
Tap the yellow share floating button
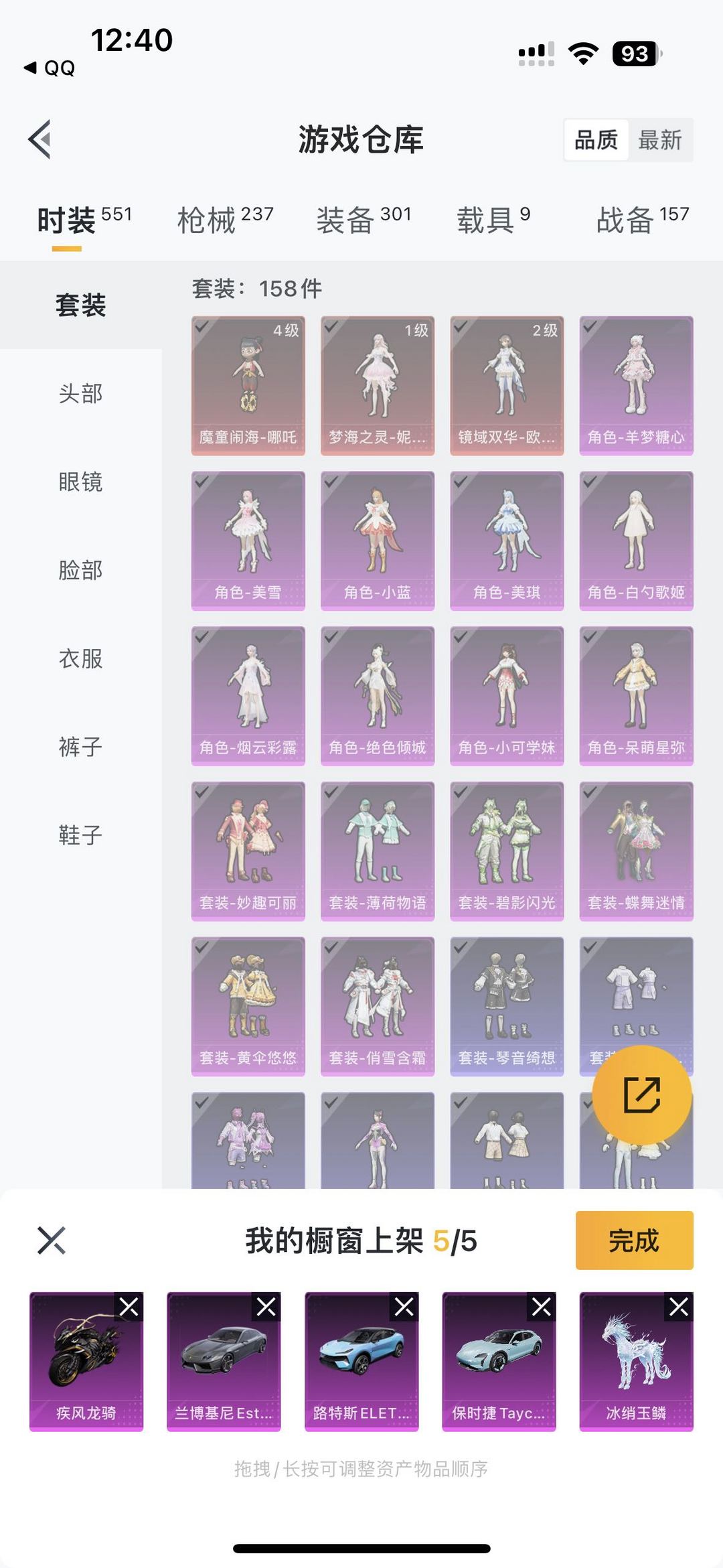point(642,1095)
